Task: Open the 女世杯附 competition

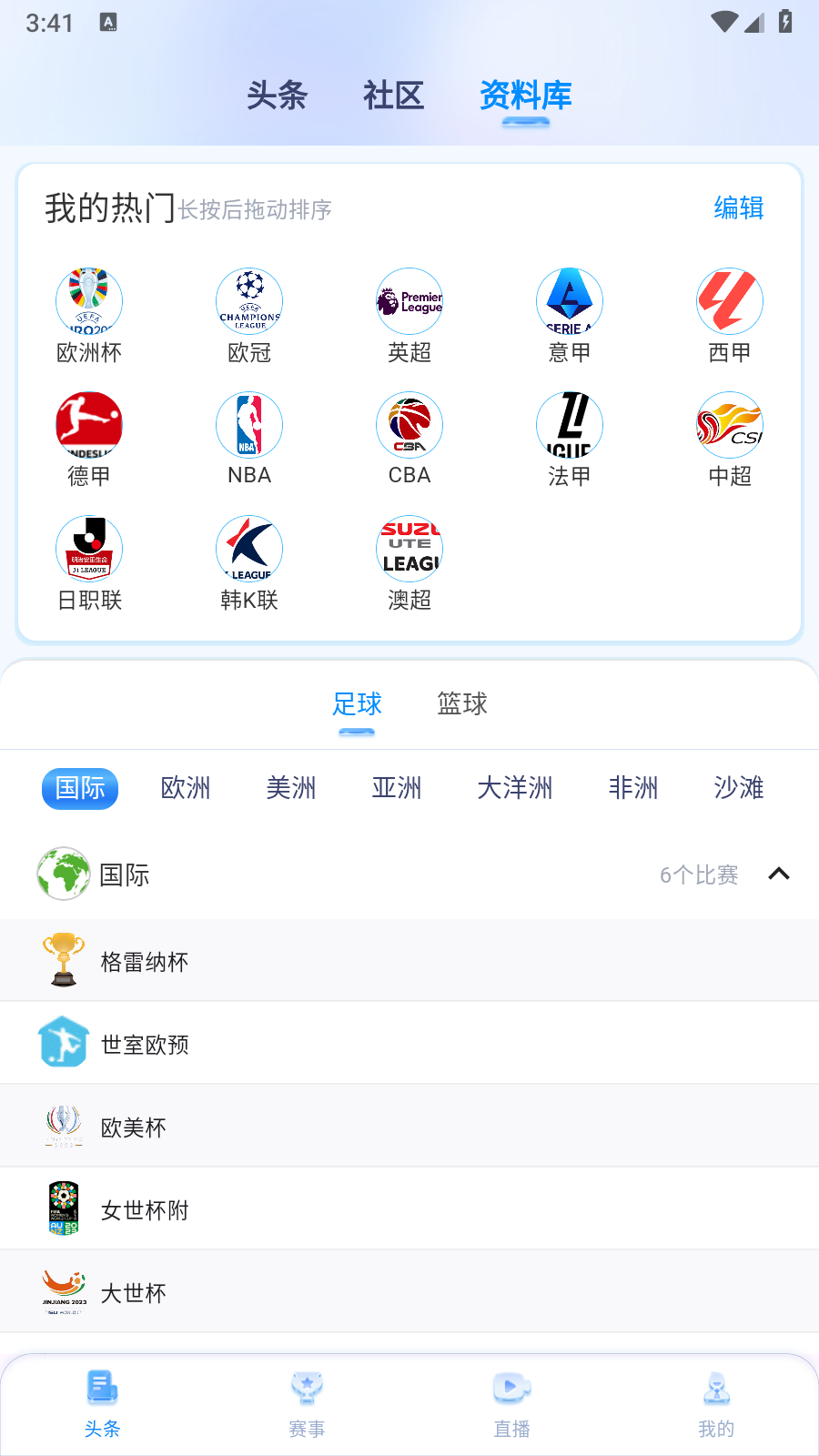Action: (145, 1208)
